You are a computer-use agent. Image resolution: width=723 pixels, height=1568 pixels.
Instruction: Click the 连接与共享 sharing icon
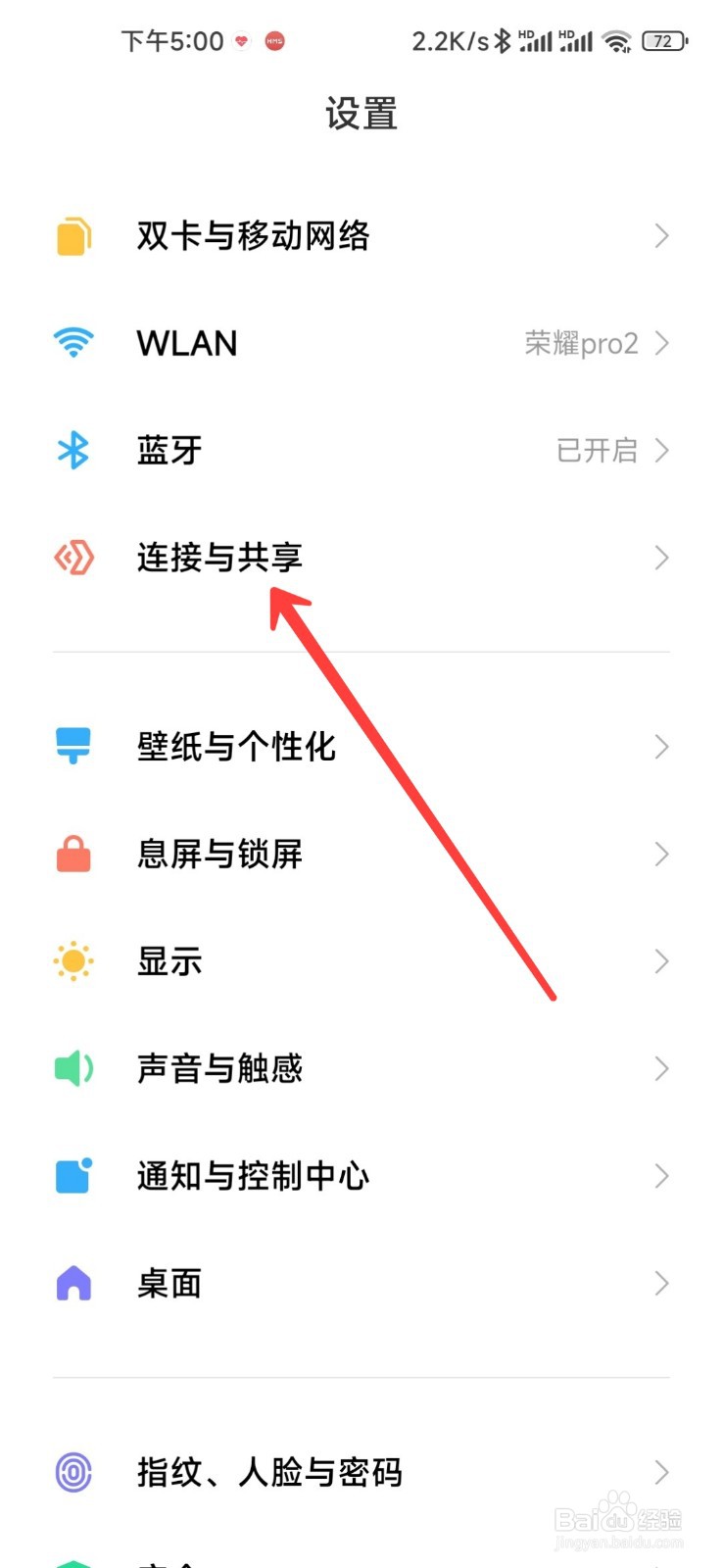coord(72,558)
